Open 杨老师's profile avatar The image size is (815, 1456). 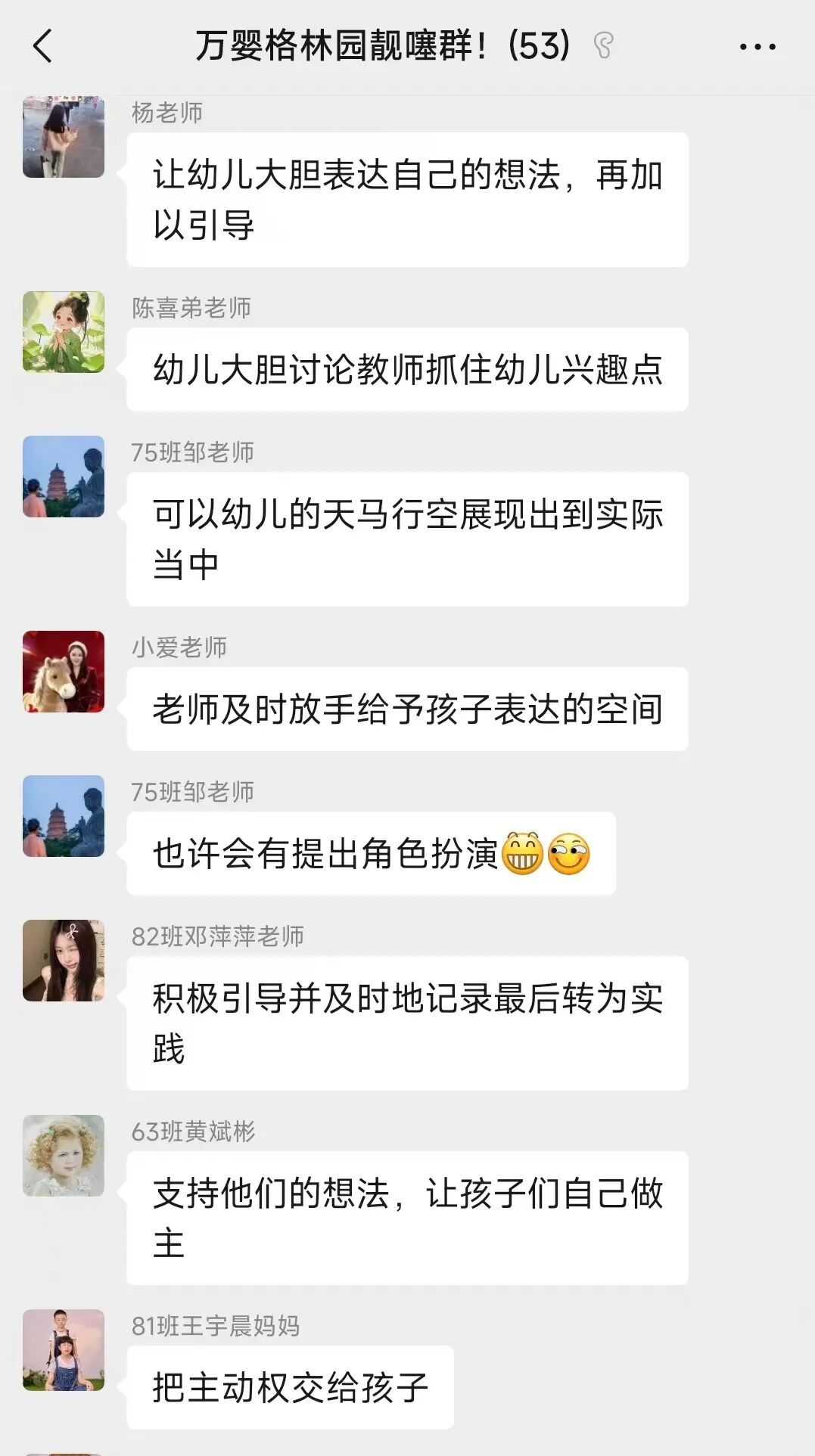click(x=64, y=138)
